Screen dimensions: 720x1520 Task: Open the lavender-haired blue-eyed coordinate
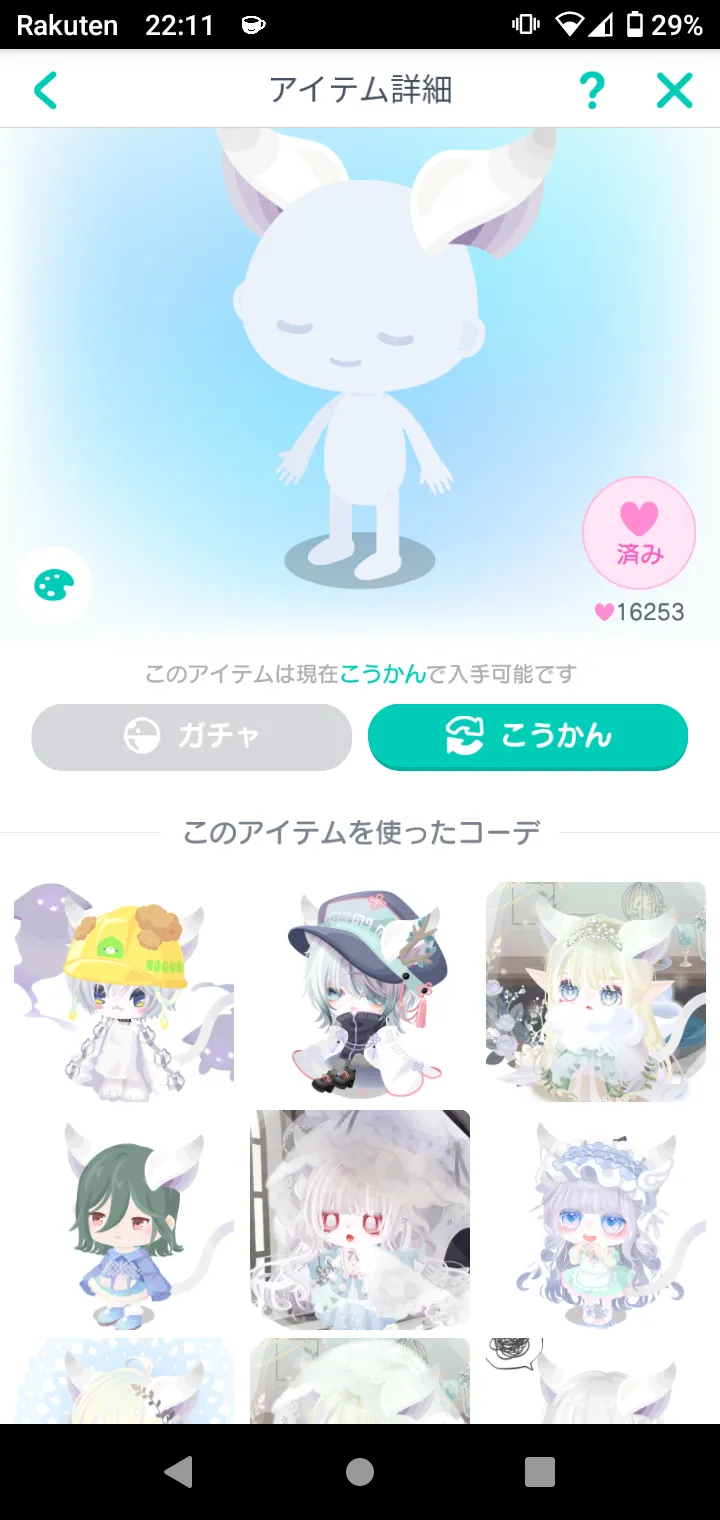pos(596,1220)
